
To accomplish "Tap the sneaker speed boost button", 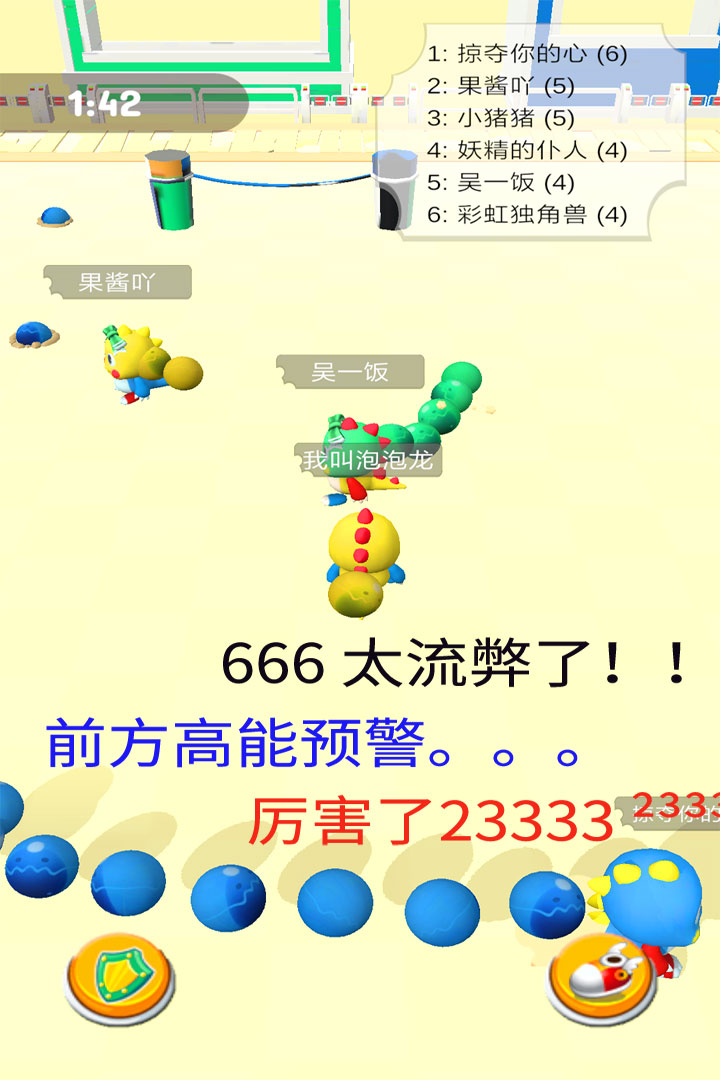I will pos(601,976).
